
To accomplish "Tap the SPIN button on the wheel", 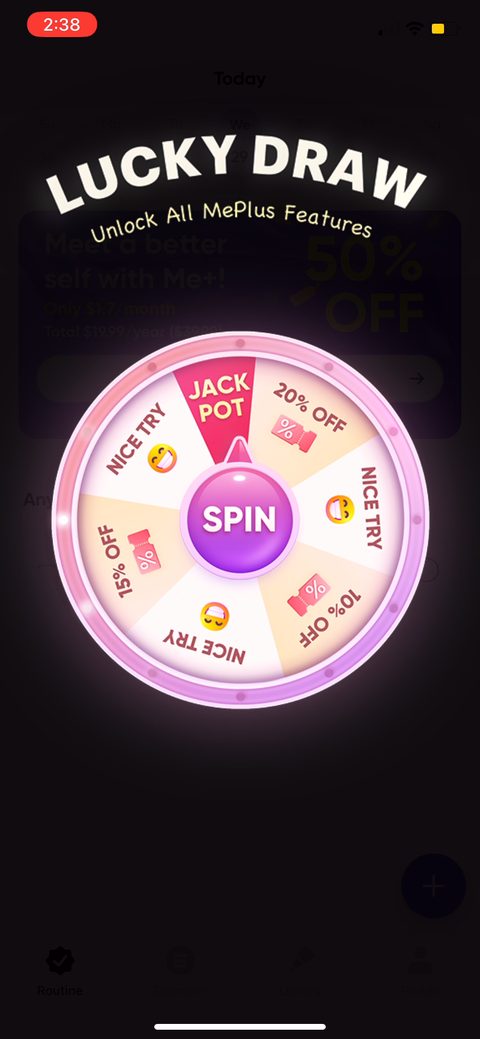I will pyautogui.click(x=239, y=519).
